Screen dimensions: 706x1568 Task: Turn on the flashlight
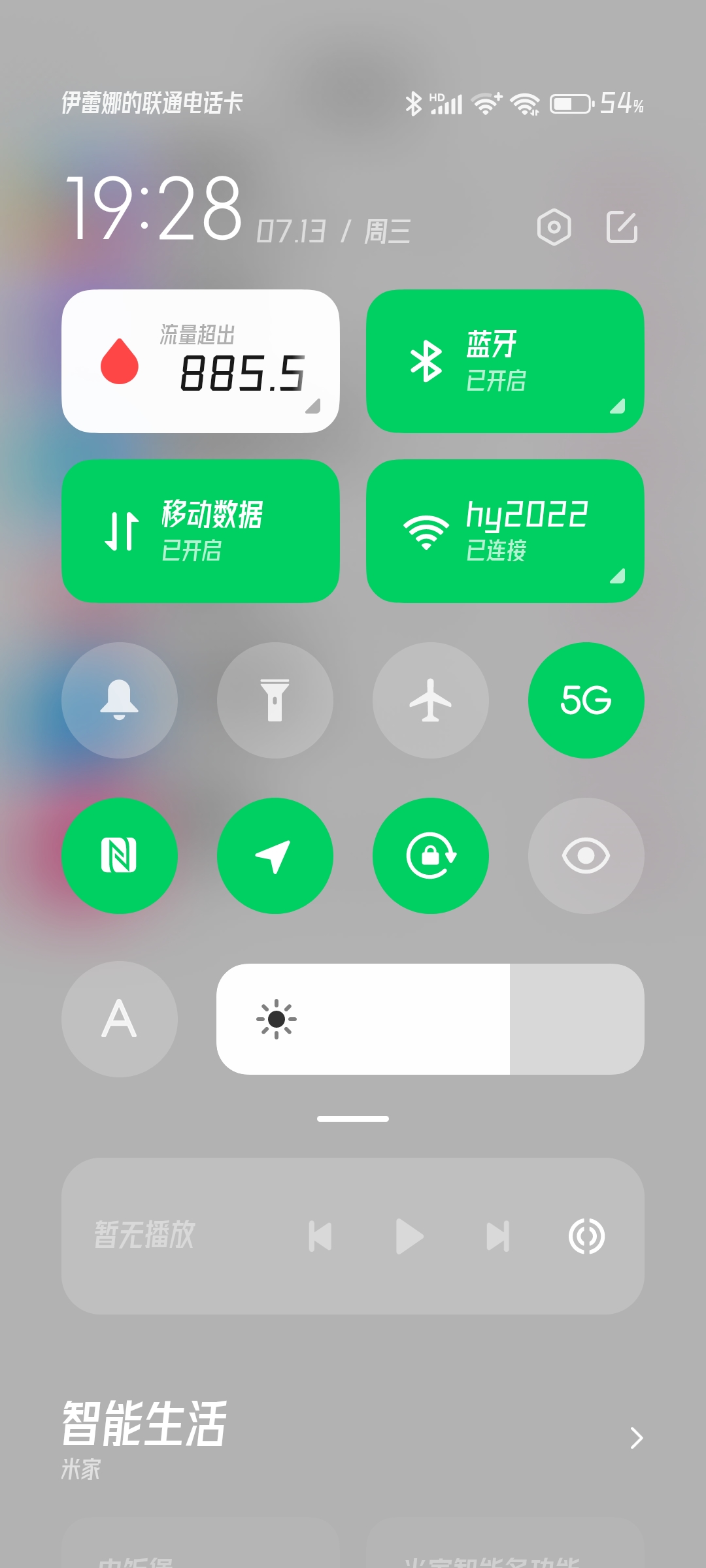point(275,700)
